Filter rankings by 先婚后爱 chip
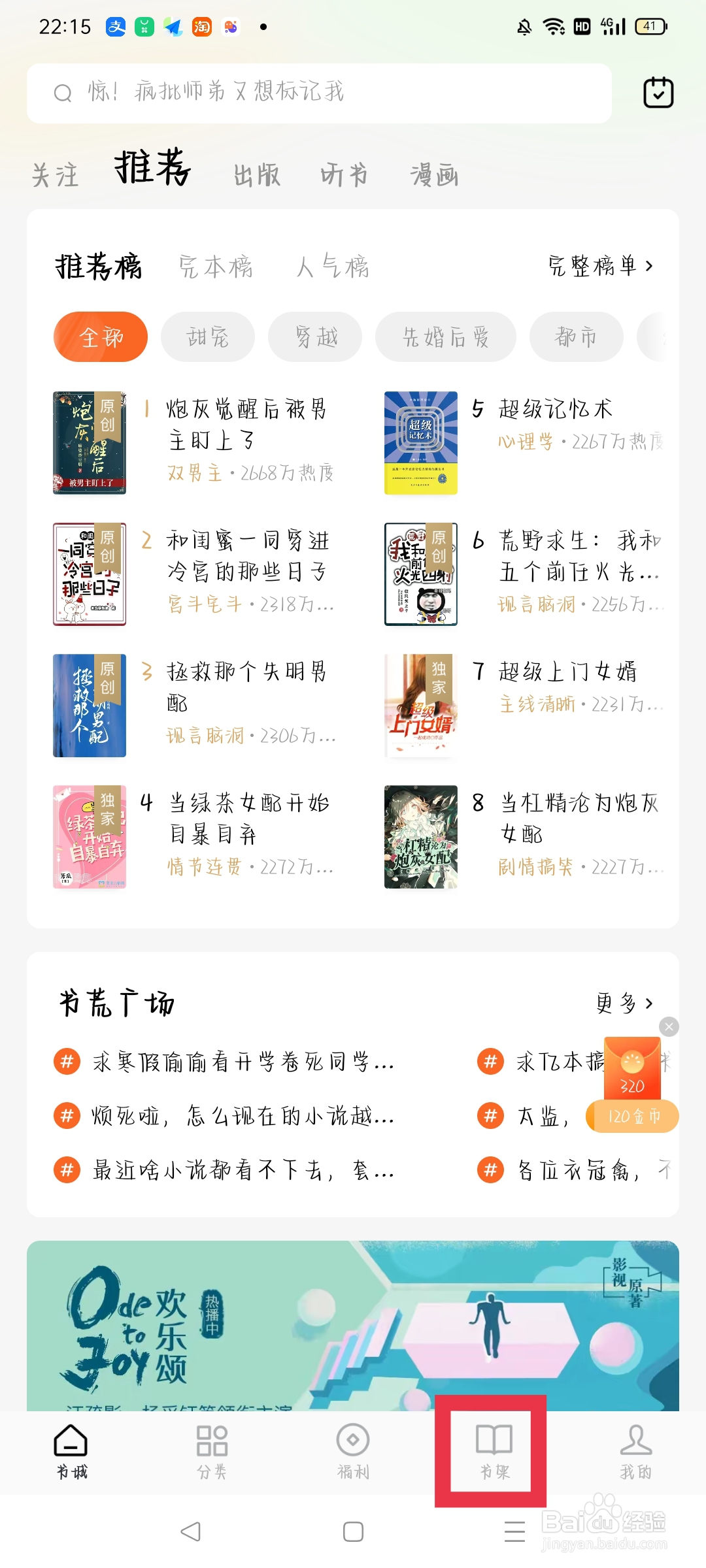Image resolution: width=706 pixels, height=1568 pixels. tap(445, 337)
